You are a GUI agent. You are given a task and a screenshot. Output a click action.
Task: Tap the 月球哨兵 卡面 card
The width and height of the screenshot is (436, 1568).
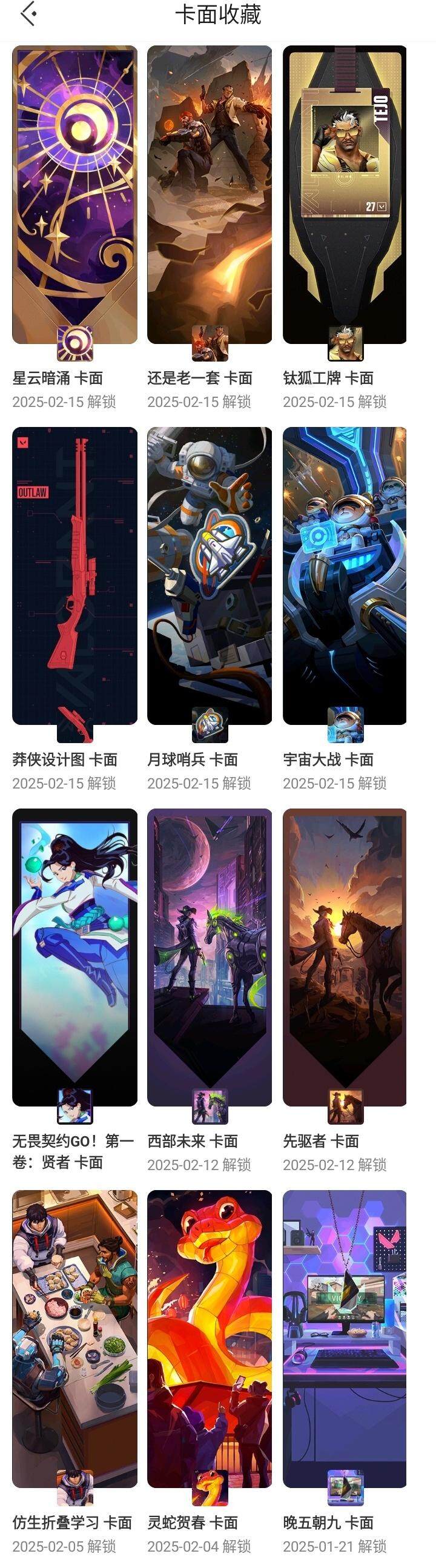click(x=210, y=576)
